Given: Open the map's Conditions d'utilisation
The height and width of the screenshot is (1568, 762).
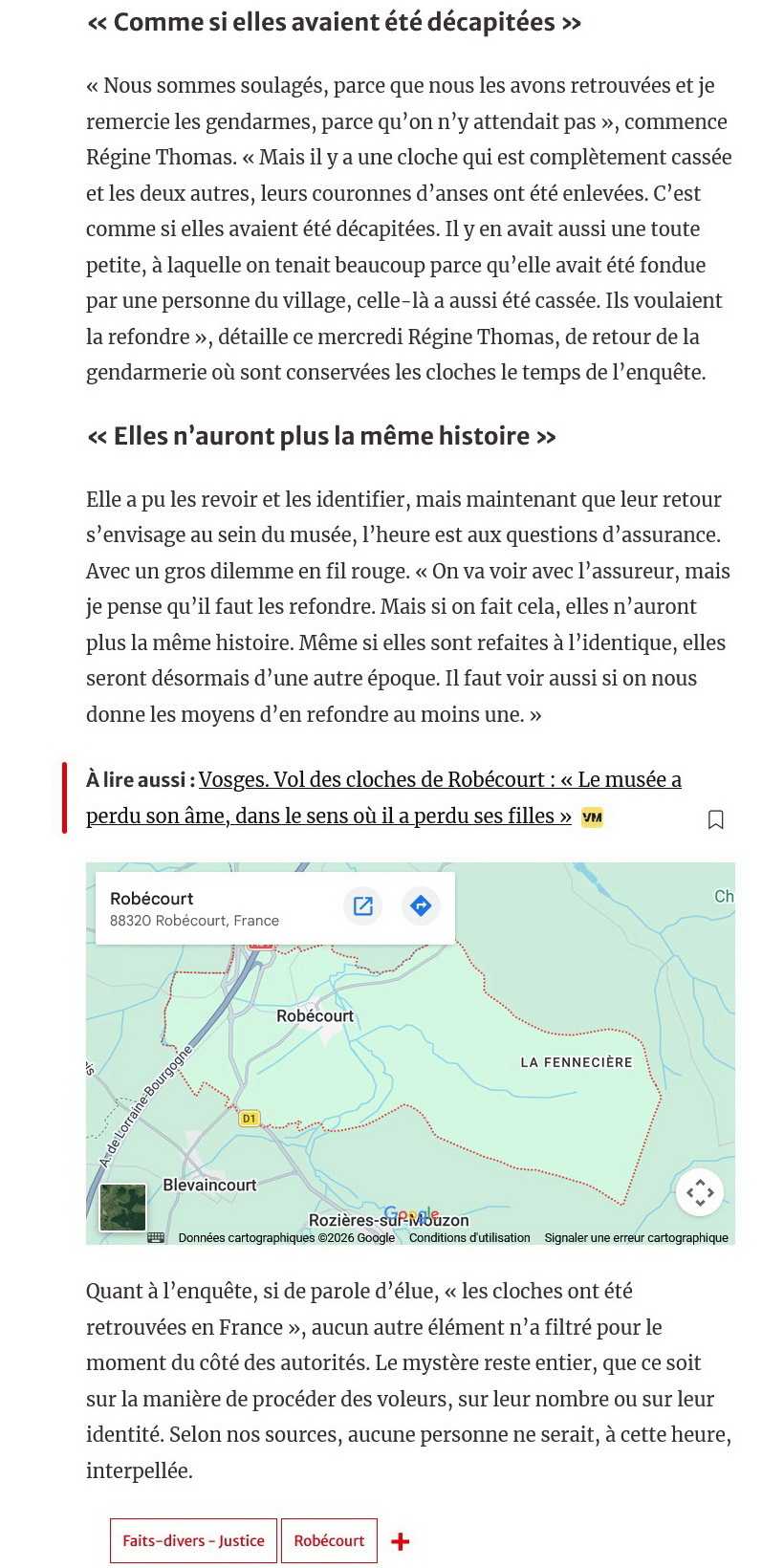Looking at the screenshot, I should coord(469,1237).
